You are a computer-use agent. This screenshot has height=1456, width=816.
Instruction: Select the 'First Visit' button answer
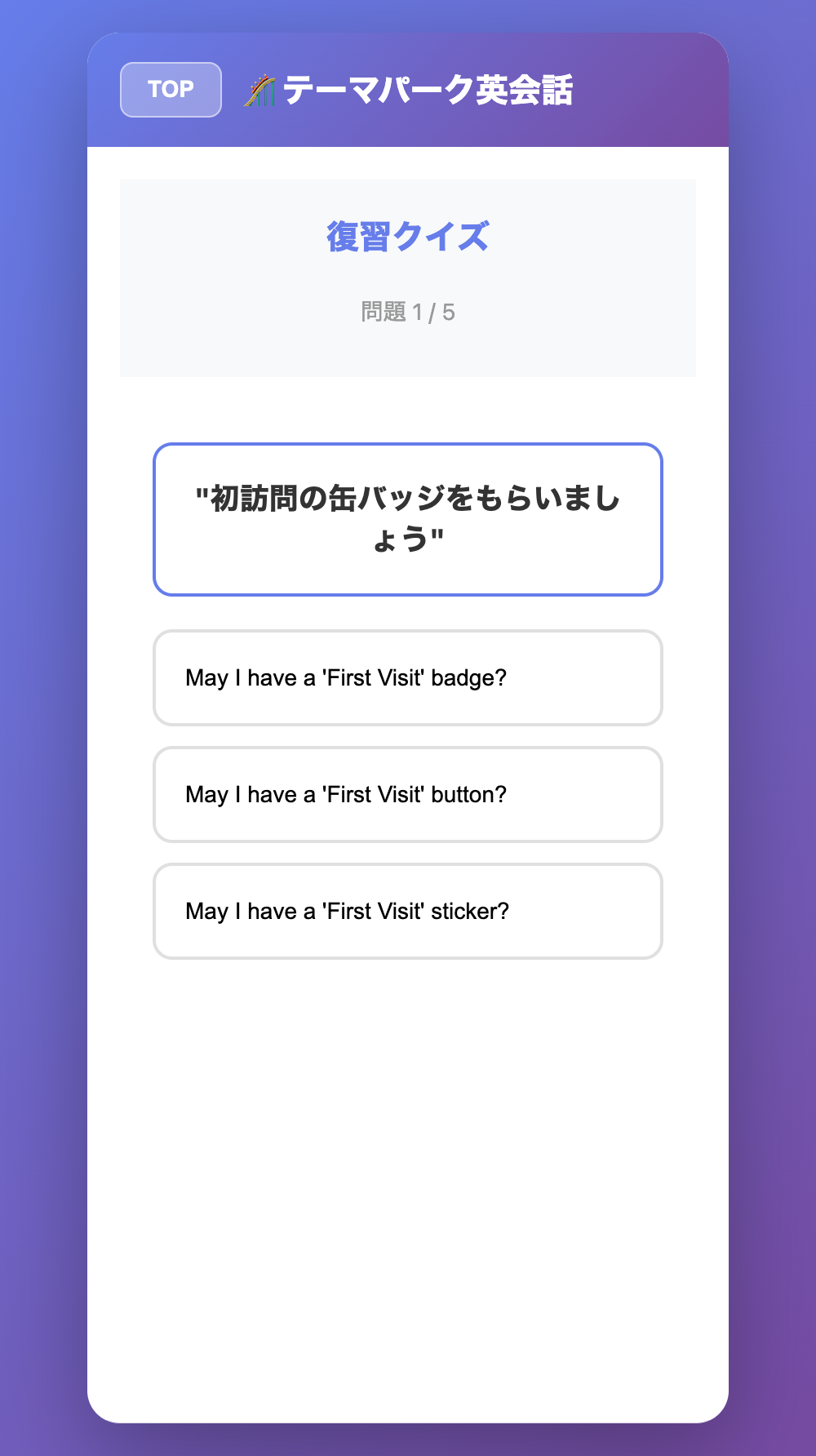[x=407, y=794]
